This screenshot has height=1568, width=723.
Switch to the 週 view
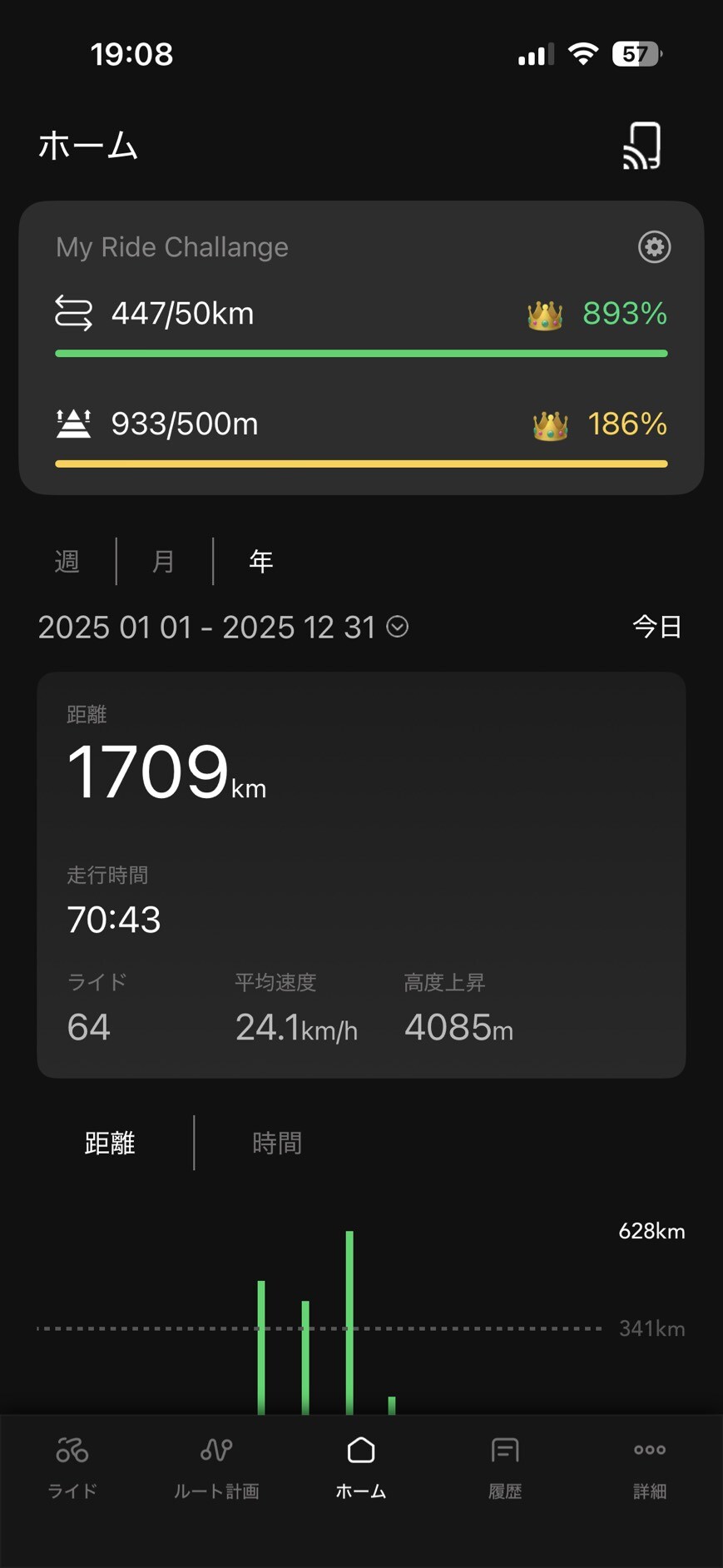(67, 562)
